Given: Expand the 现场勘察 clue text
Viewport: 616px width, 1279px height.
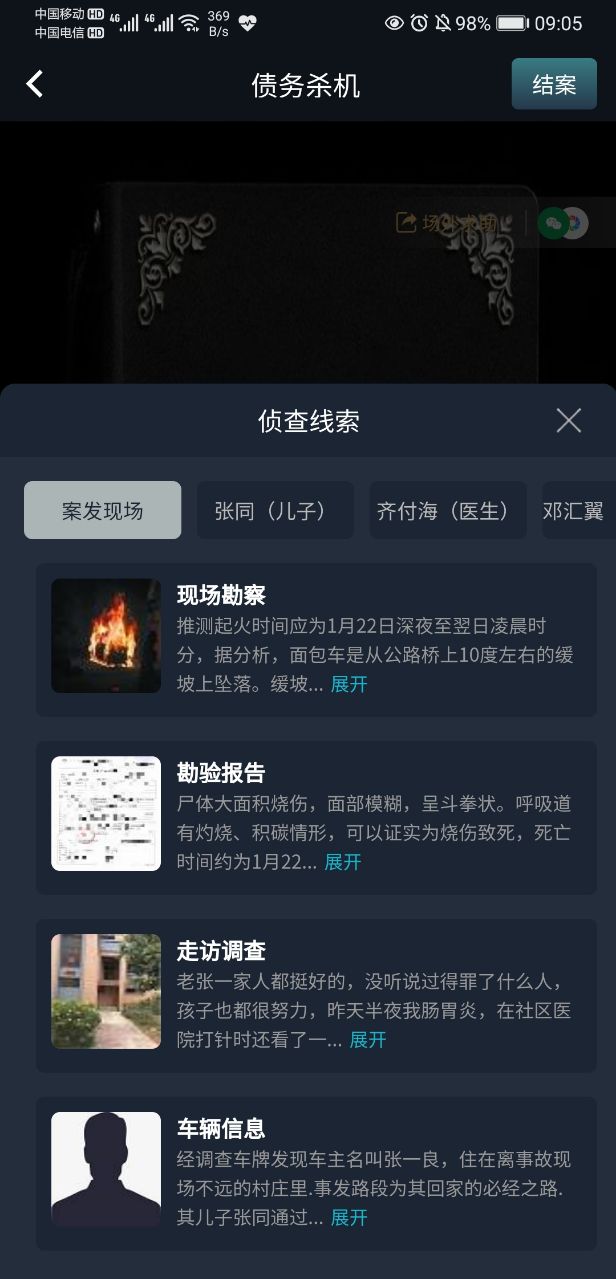Looking at the screenshot, I should (349, 684).
